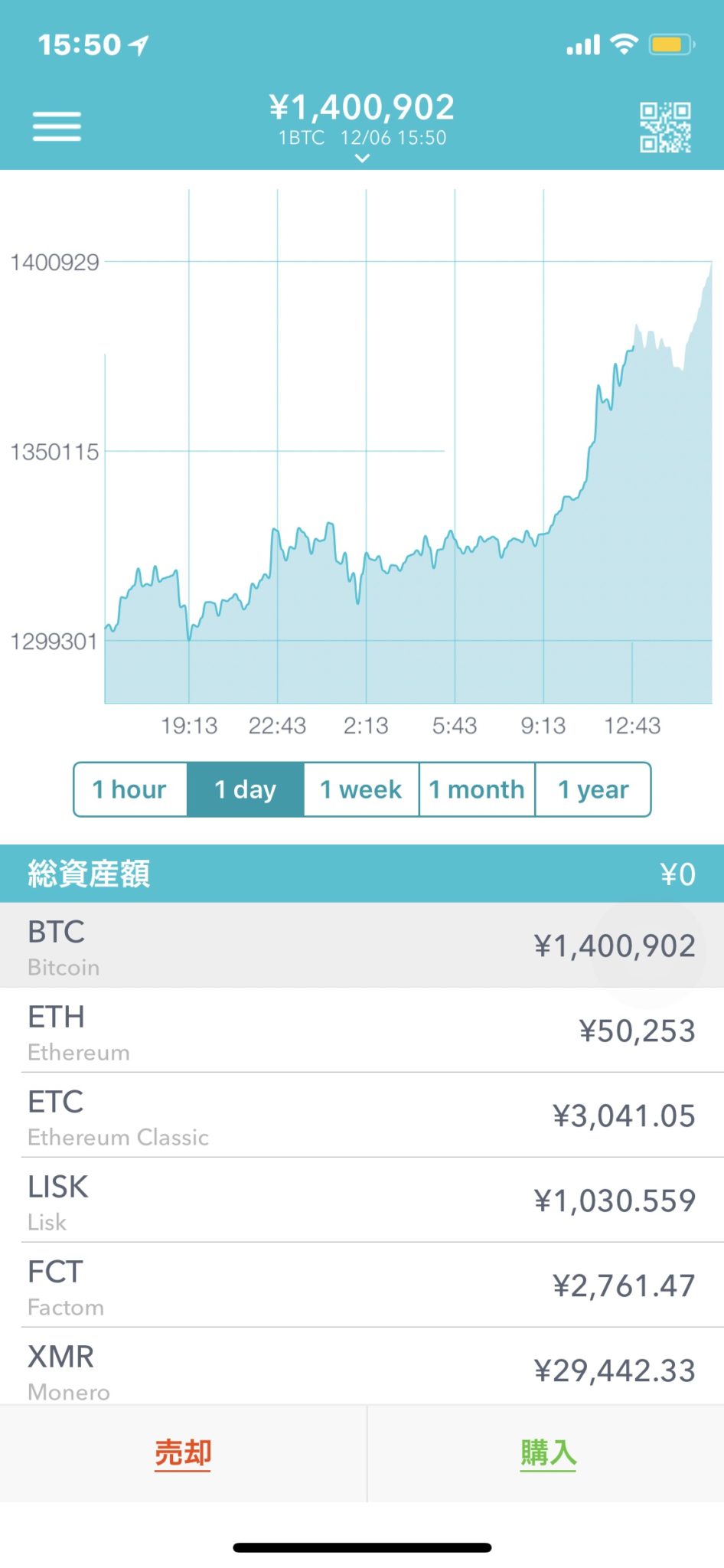This screenshot has width=724, height=1568.
Task: Open the hamburger menu
Action: click(57, 126)
